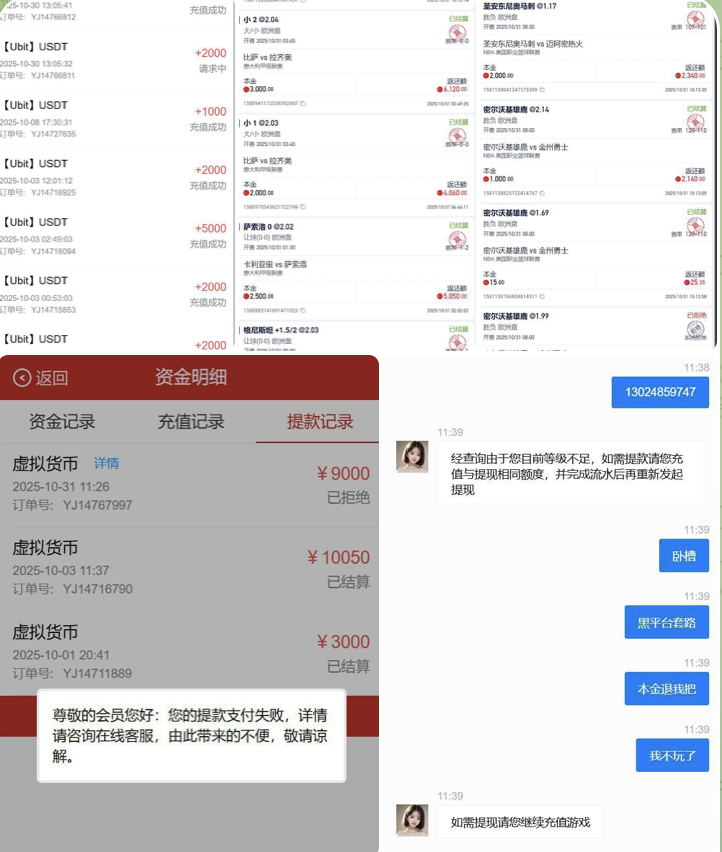
Task: Switch to the 充值记录 tab
Action: (192, 423)
